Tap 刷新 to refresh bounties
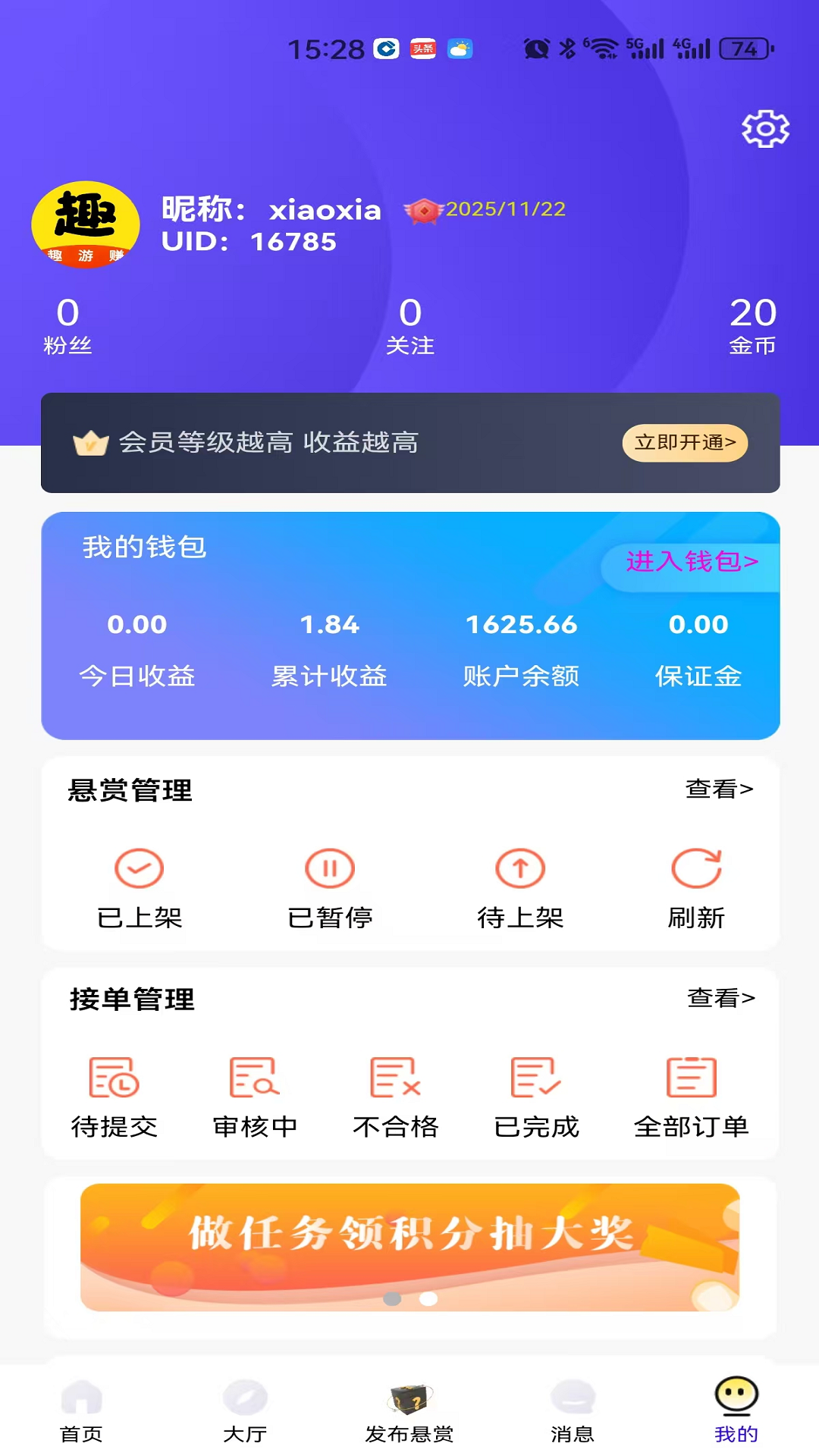Image resolution: width=819 pixels, height=1456 pixels. [696, 887]
